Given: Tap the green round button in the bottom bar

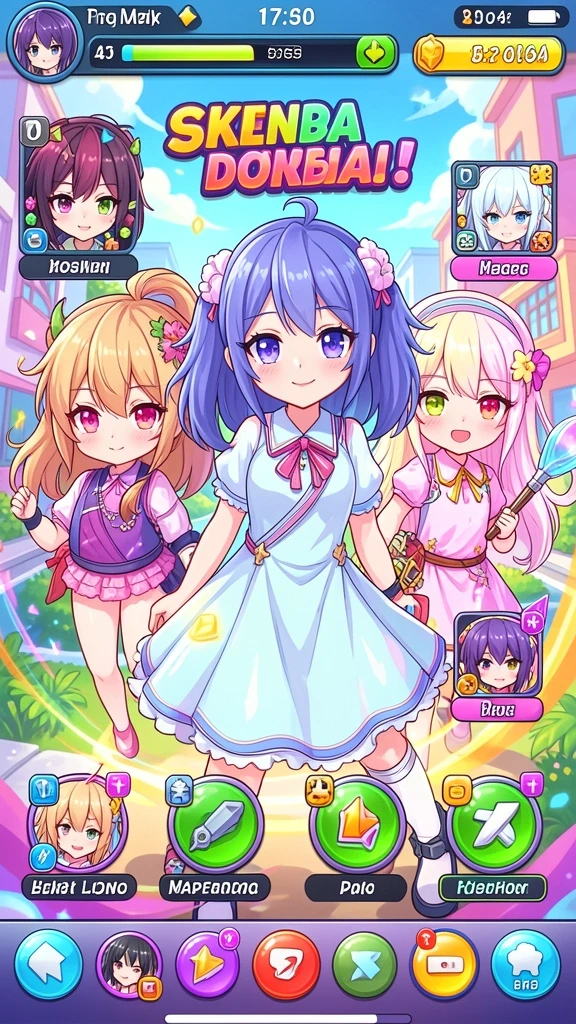Looking at the screenshot, I should 365,965.
